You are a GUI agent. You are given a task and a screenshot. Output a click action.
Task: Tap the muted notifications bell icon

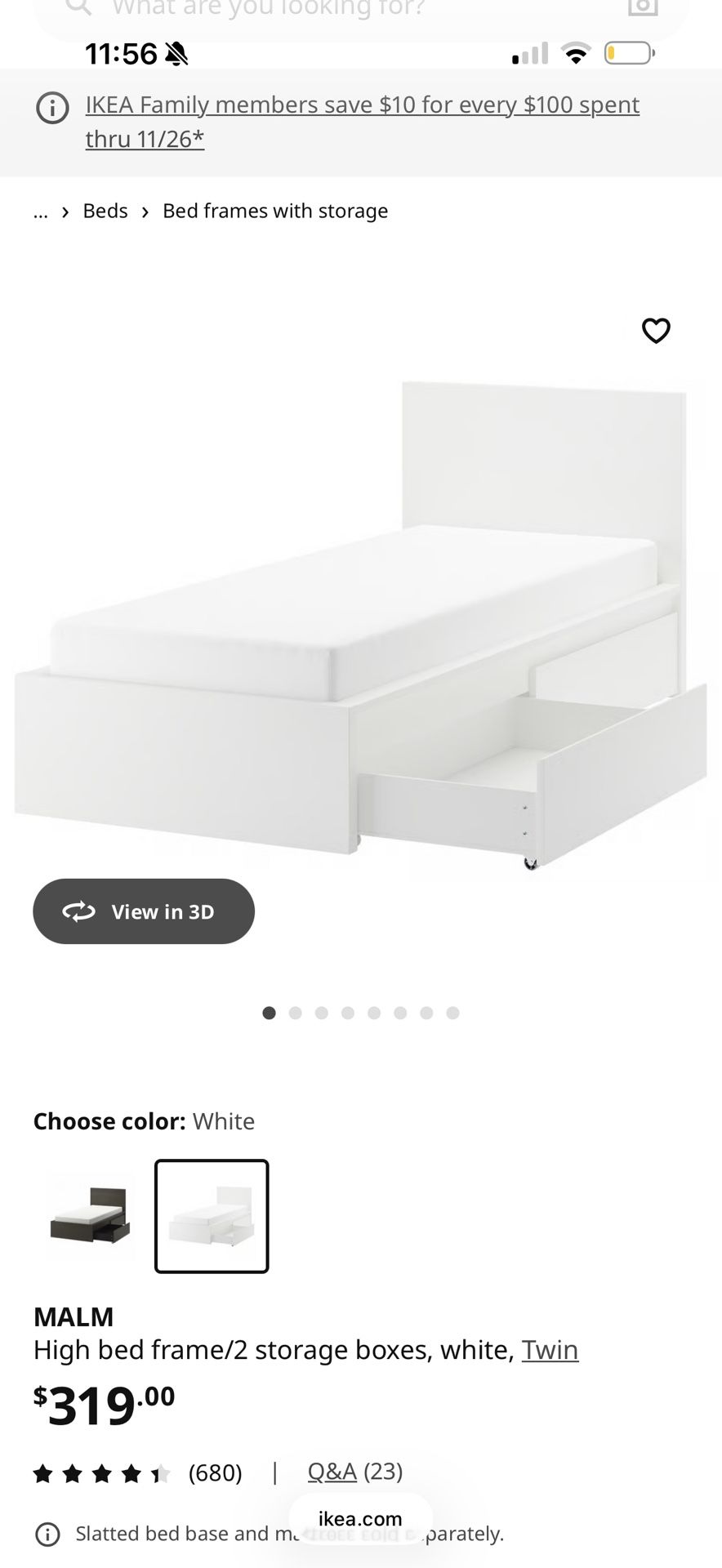point(174,52)
